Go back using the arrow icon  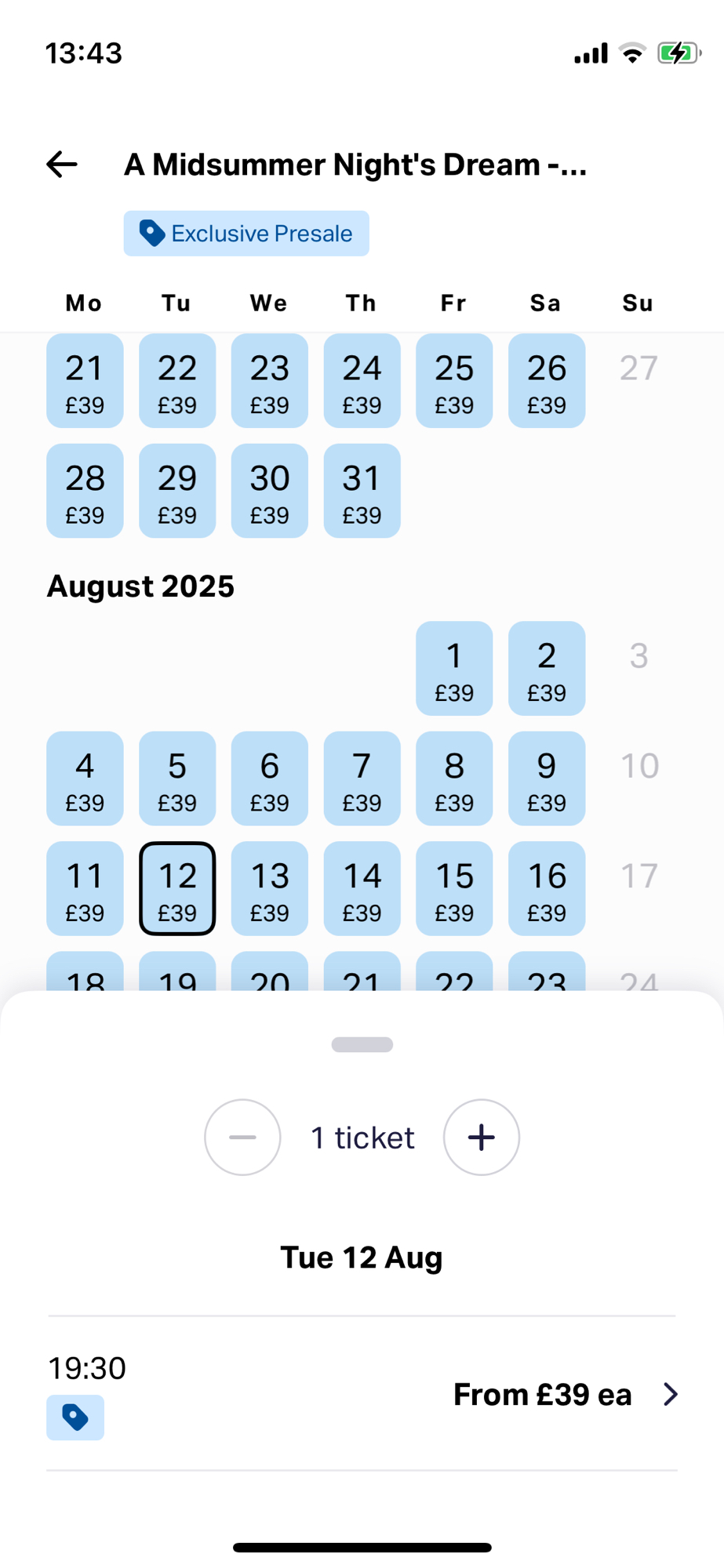point(62,165)
